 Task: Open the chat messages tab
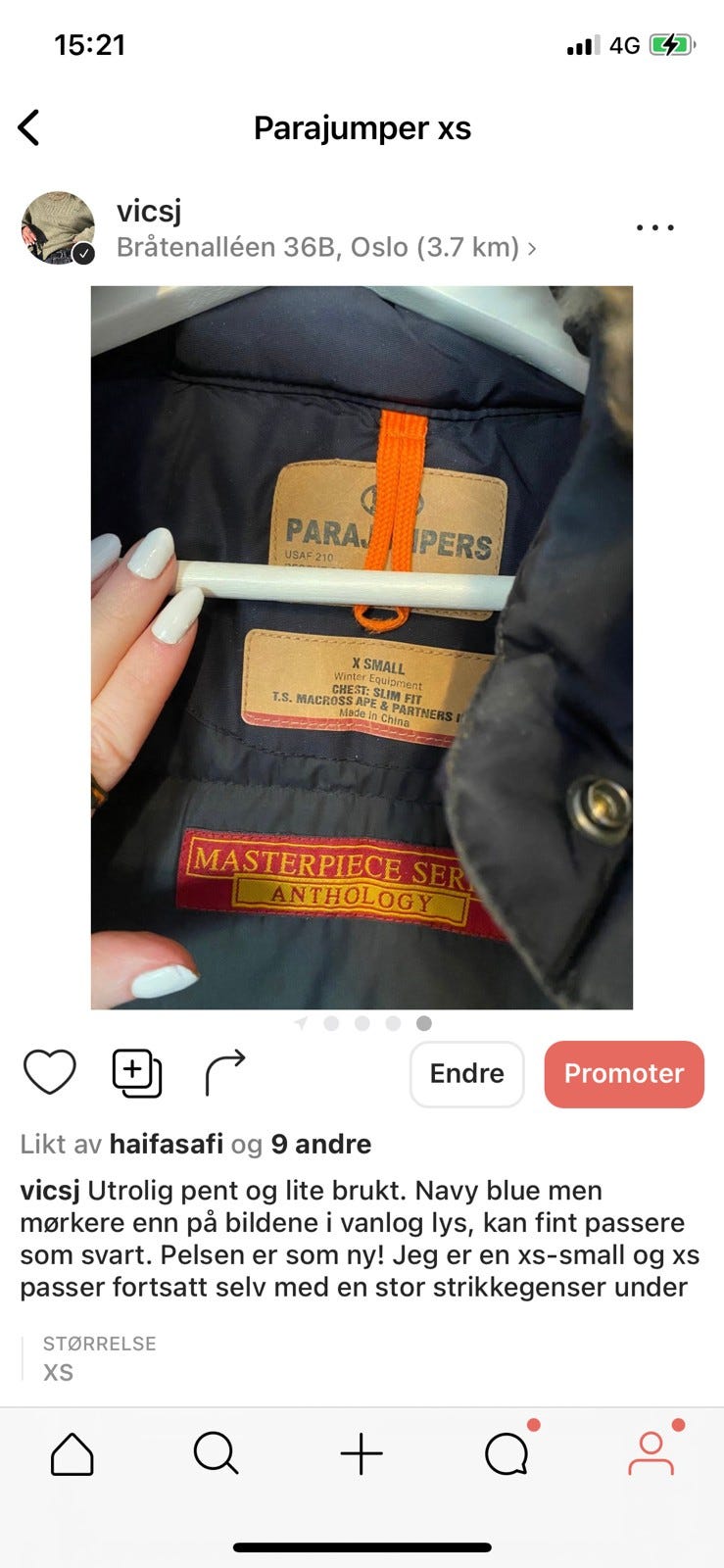click(507, 1454)
